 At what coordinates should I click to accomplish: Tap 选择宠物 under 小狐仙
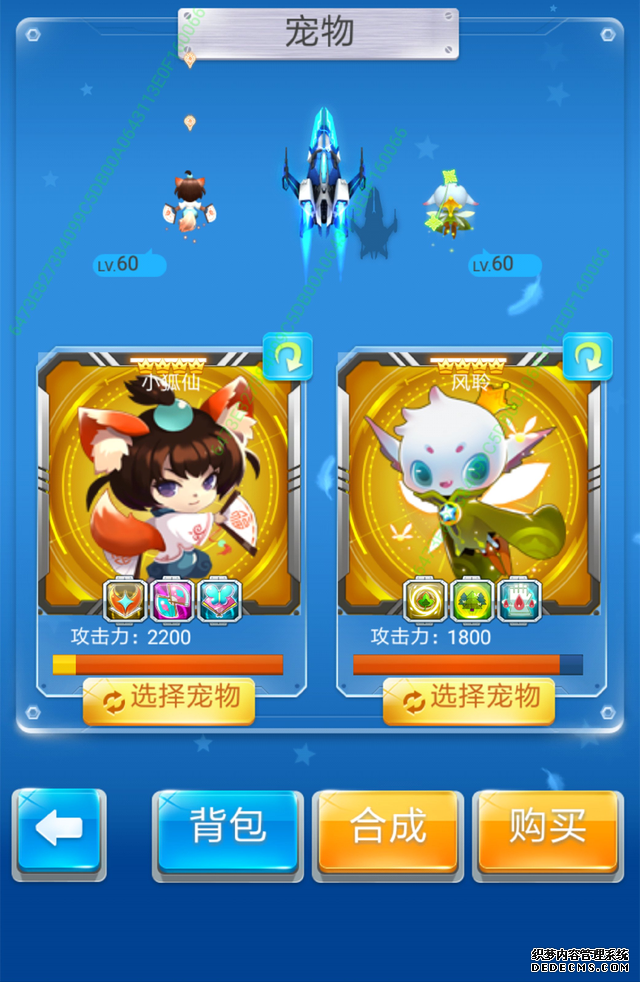click(x=169, y=700)
